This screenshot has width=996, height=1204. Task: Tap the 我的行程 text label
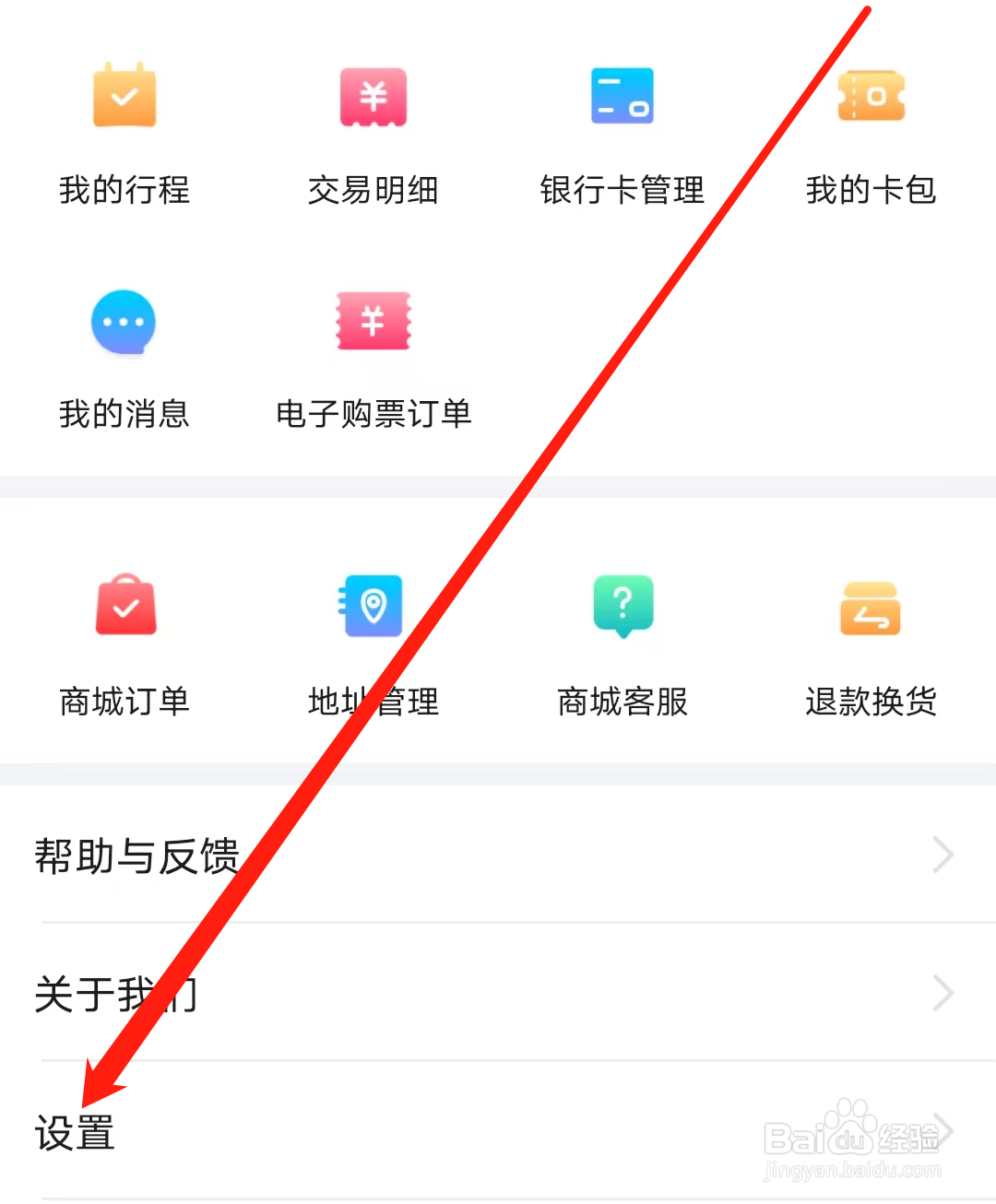coord(125,191)
